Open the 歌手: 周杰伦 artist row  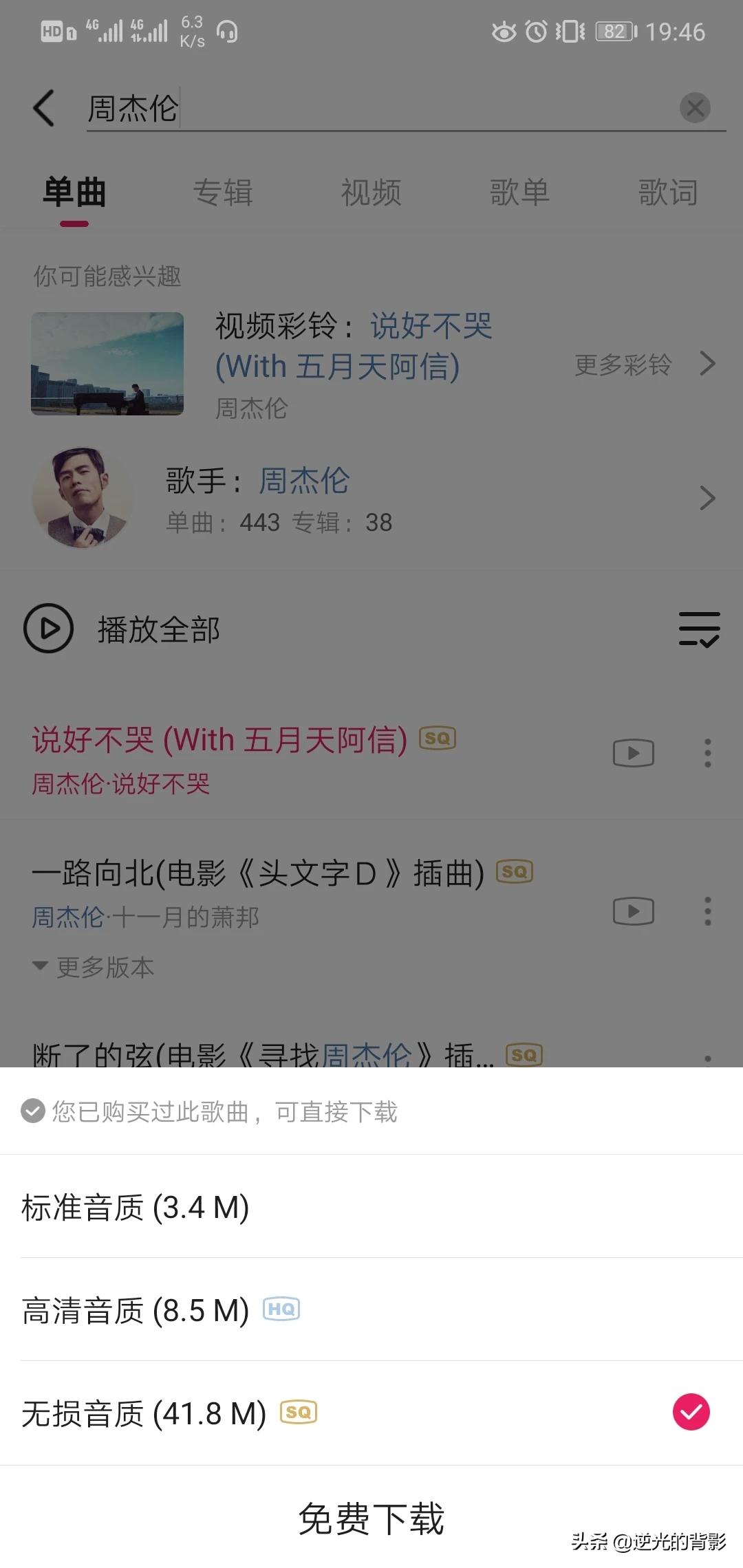[371, 499]
